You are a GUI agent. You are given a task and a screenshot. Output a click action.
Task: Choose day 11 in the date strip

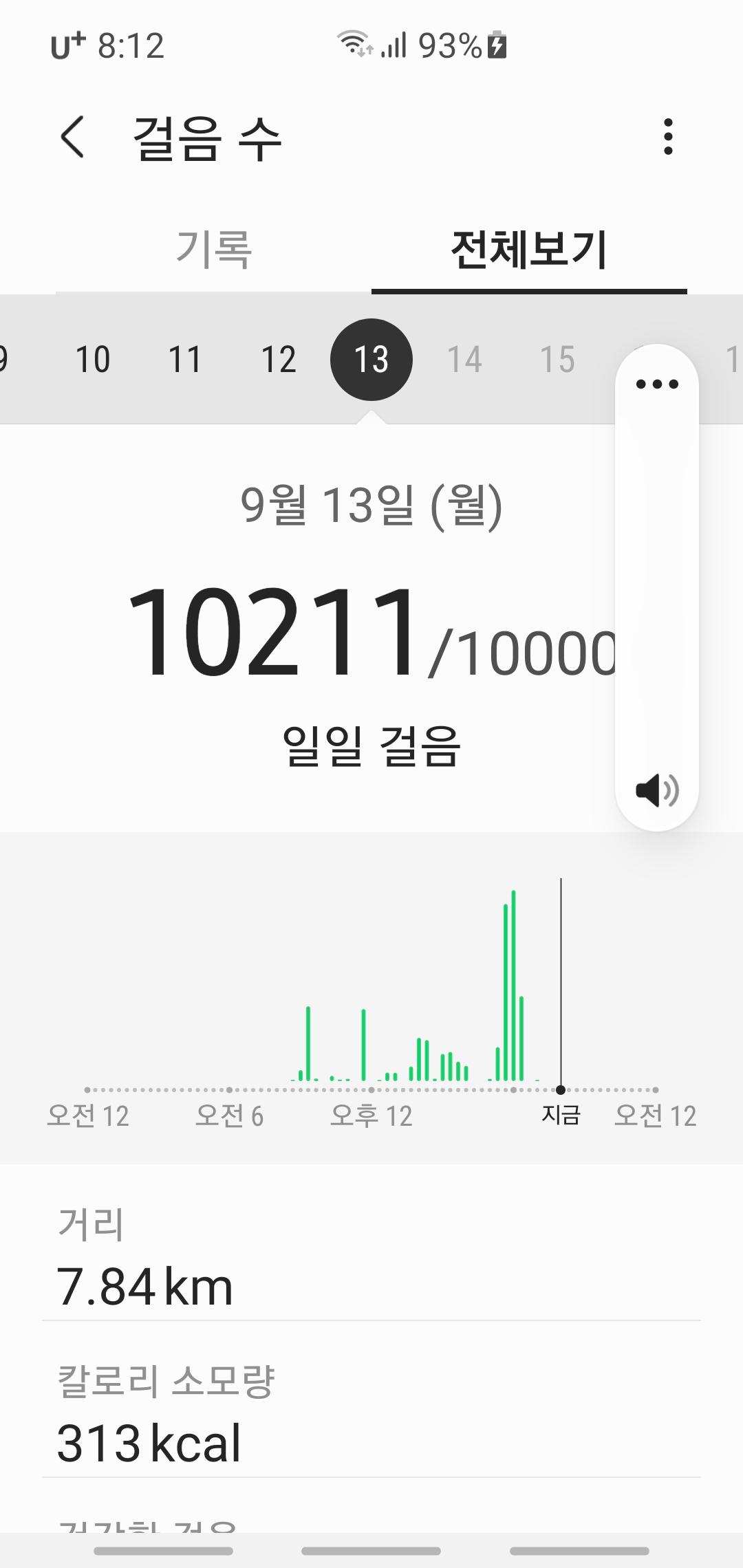point(185,360)
